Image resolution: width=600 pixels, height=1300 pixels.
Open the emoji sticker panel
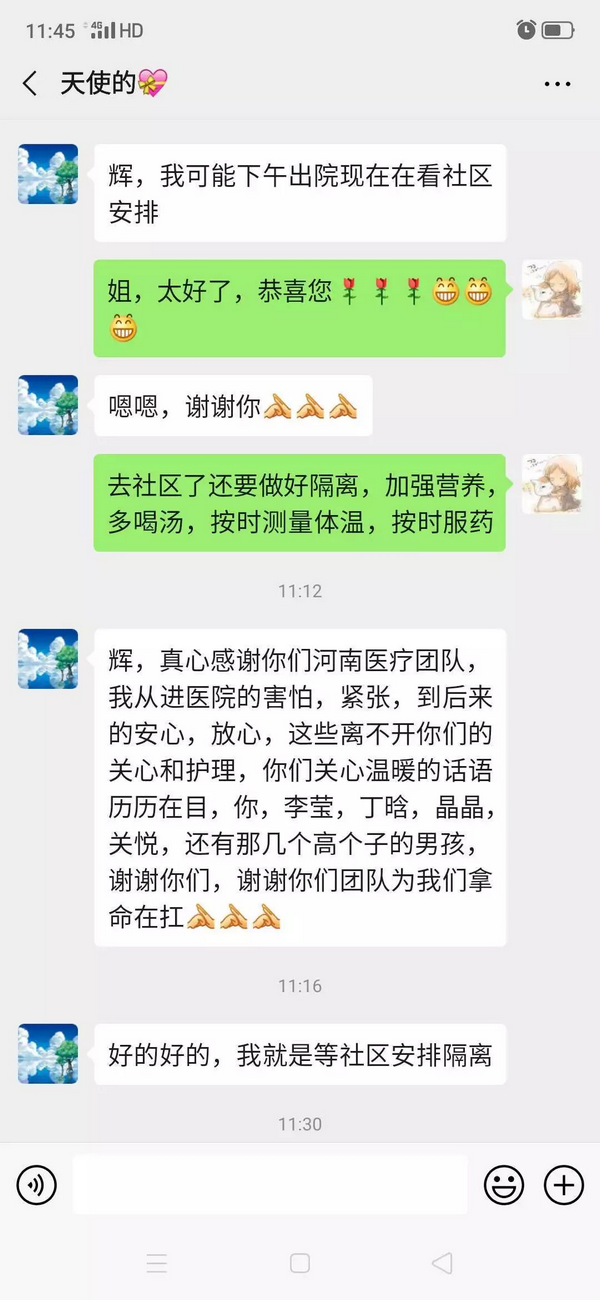504,1186
